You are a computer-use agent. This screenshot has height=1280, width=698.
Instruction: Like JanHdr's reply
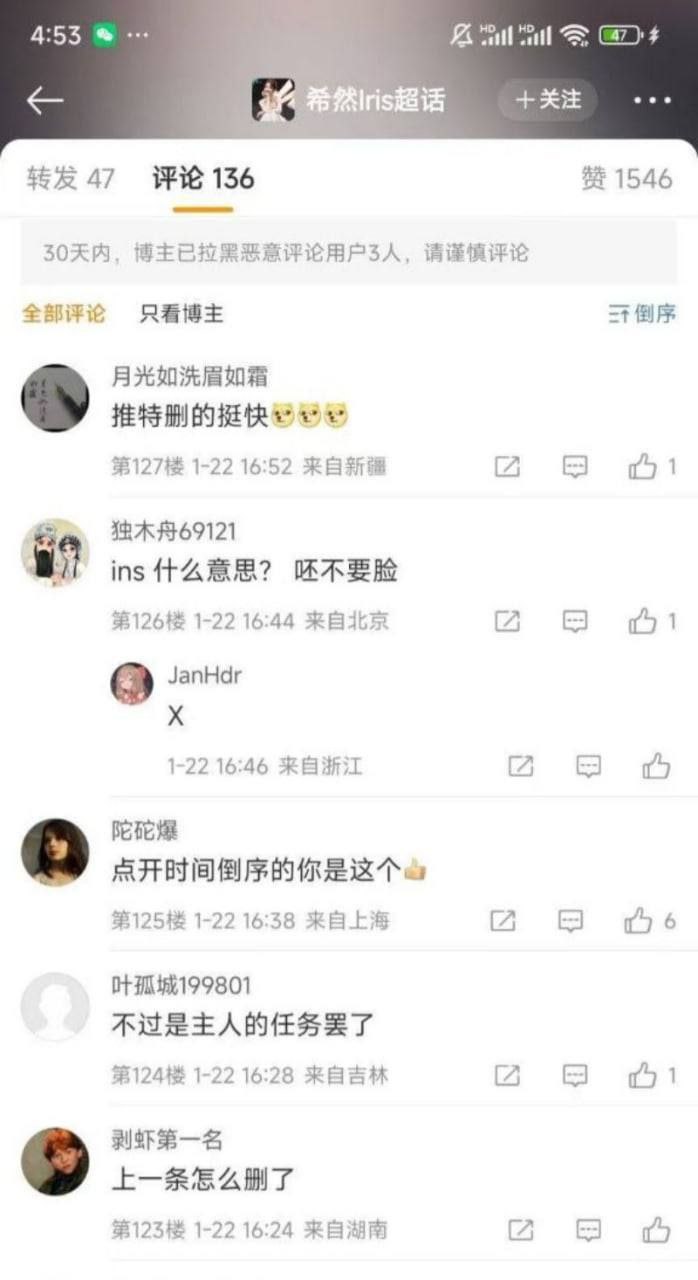pos(656,767)
